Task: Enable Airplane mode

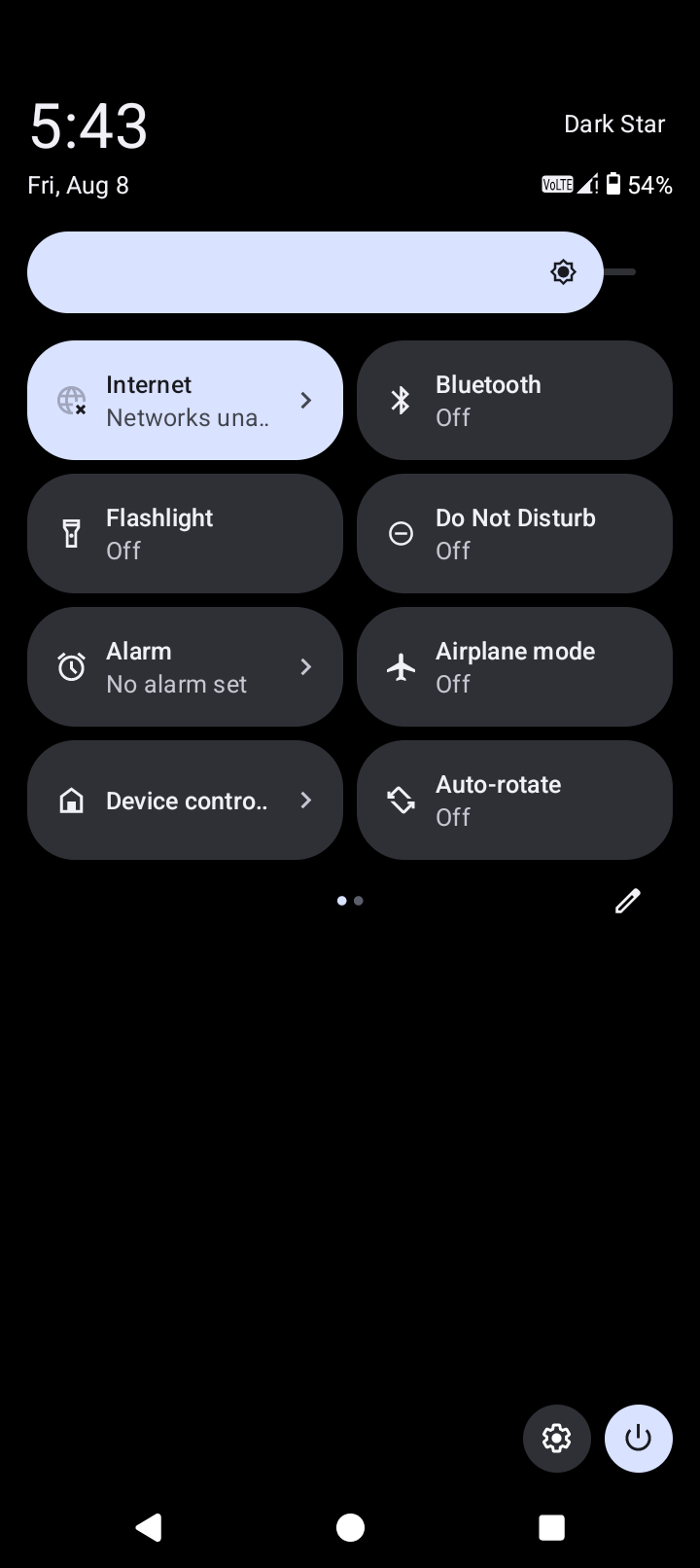Action: (514, 666)
